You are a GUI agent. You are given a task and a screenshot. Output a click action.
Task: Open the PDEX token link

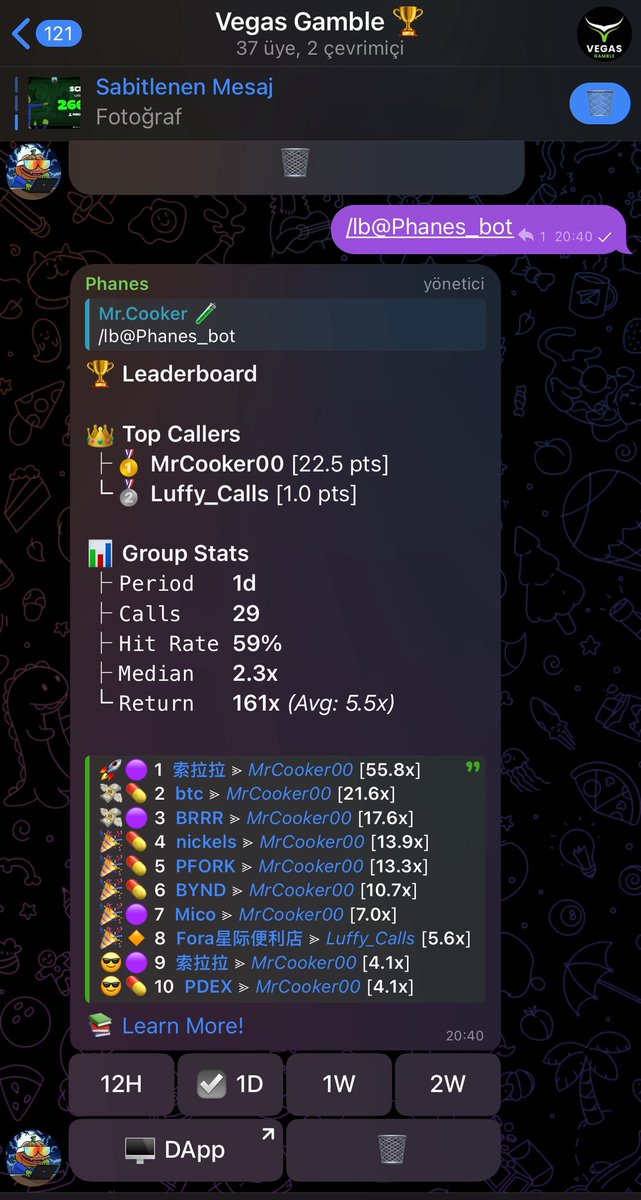point(208,987)
